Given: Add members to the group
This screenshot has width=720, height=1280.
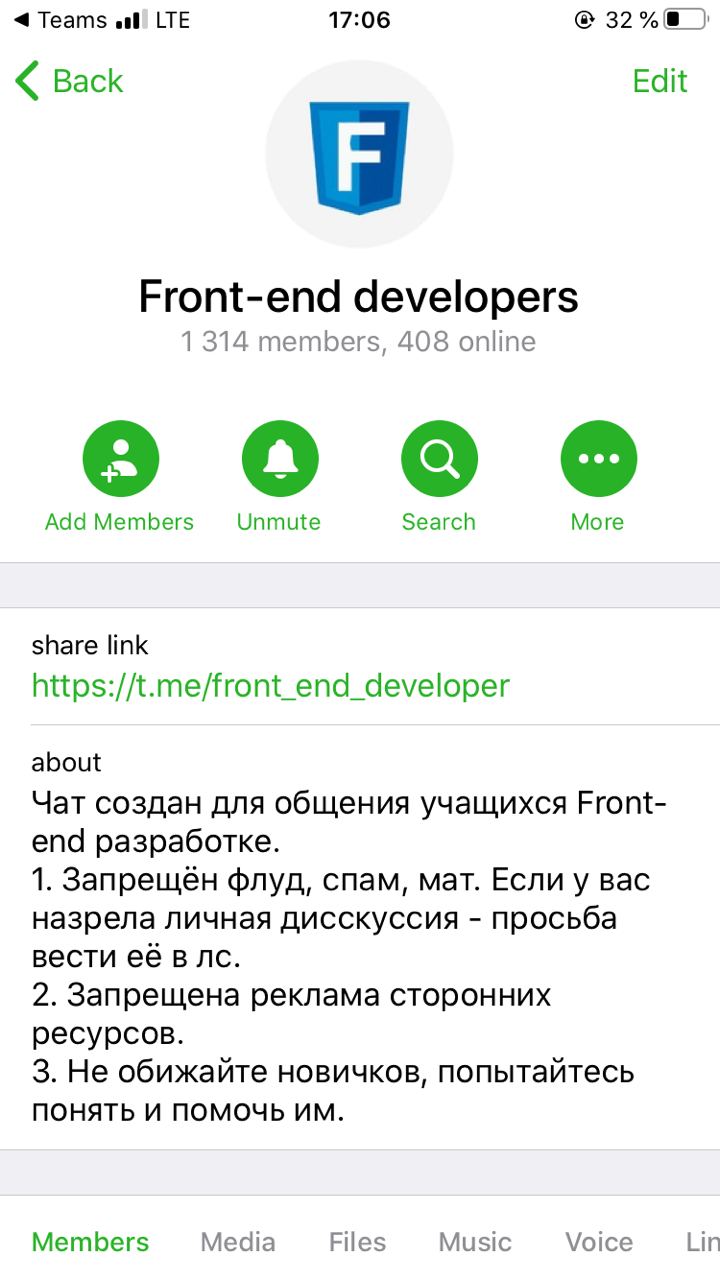Looking at the screenshot, I should 120,459.
